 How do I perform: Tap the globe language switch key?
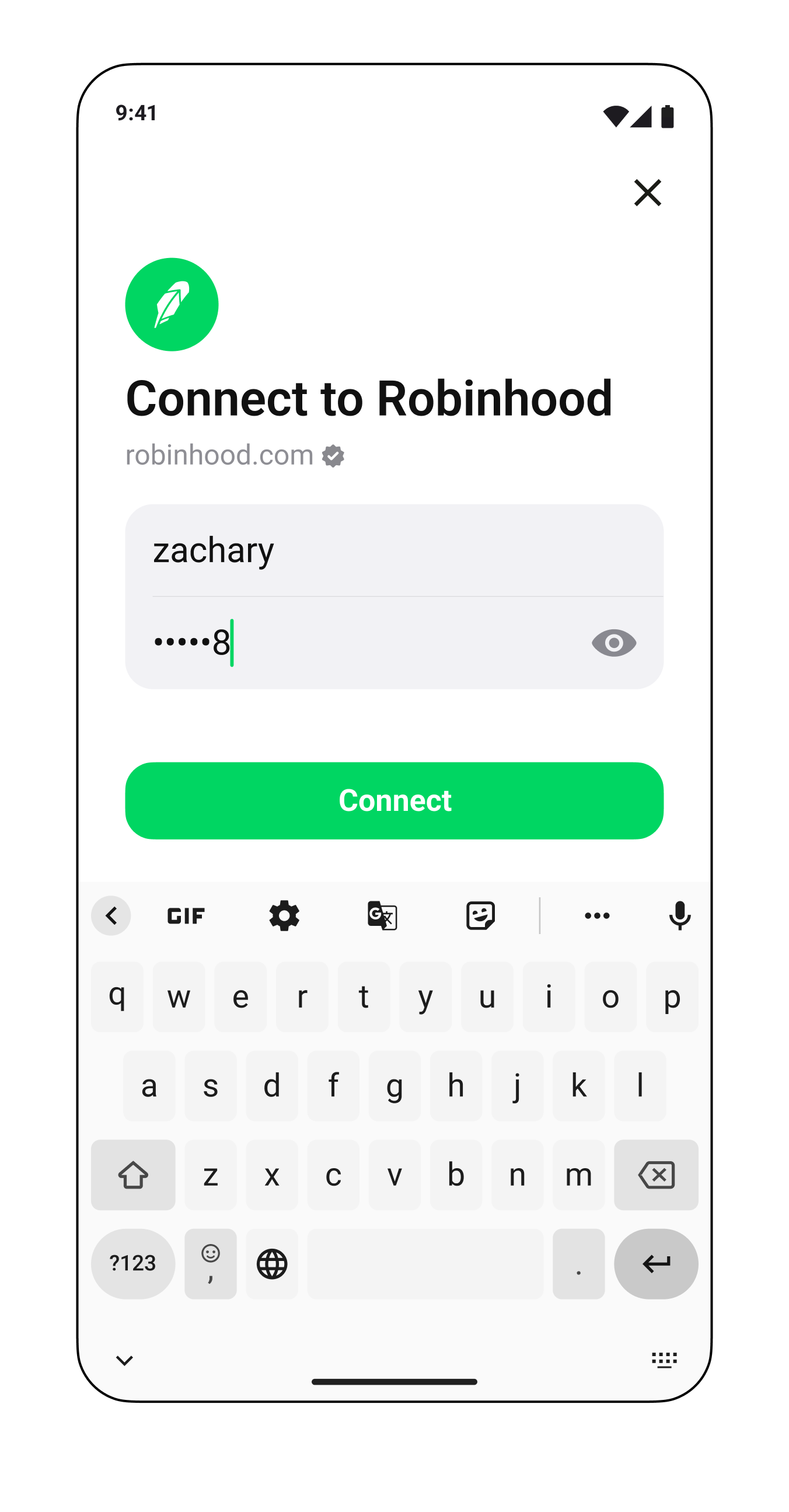coord(271,1263)
